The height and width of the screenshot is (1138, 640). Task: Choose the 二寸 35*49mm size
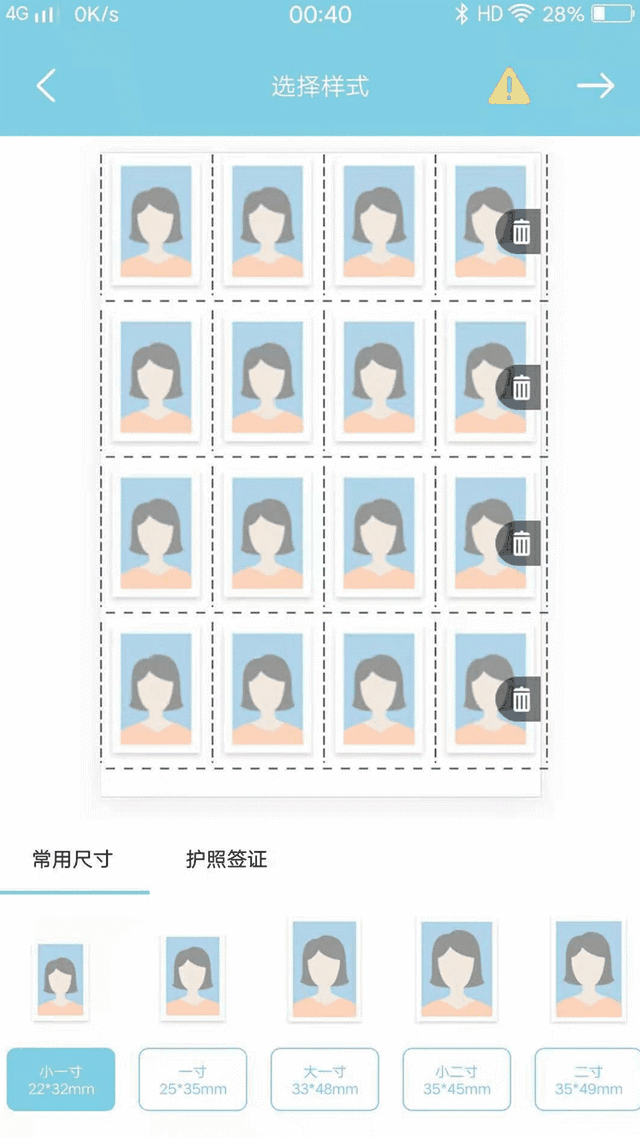pos(588,1079)
